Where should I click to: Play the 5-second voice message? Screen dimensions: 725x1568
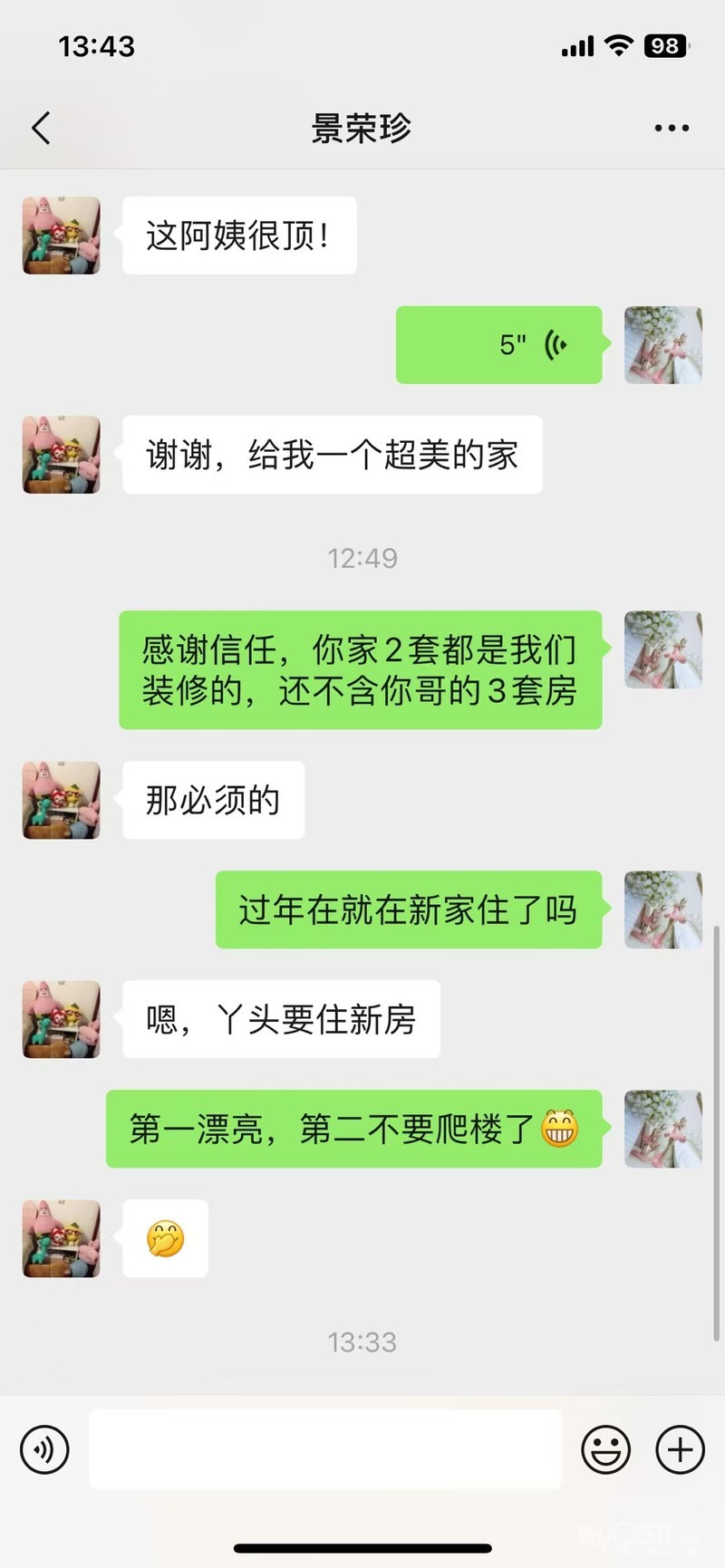pos(499,345)
